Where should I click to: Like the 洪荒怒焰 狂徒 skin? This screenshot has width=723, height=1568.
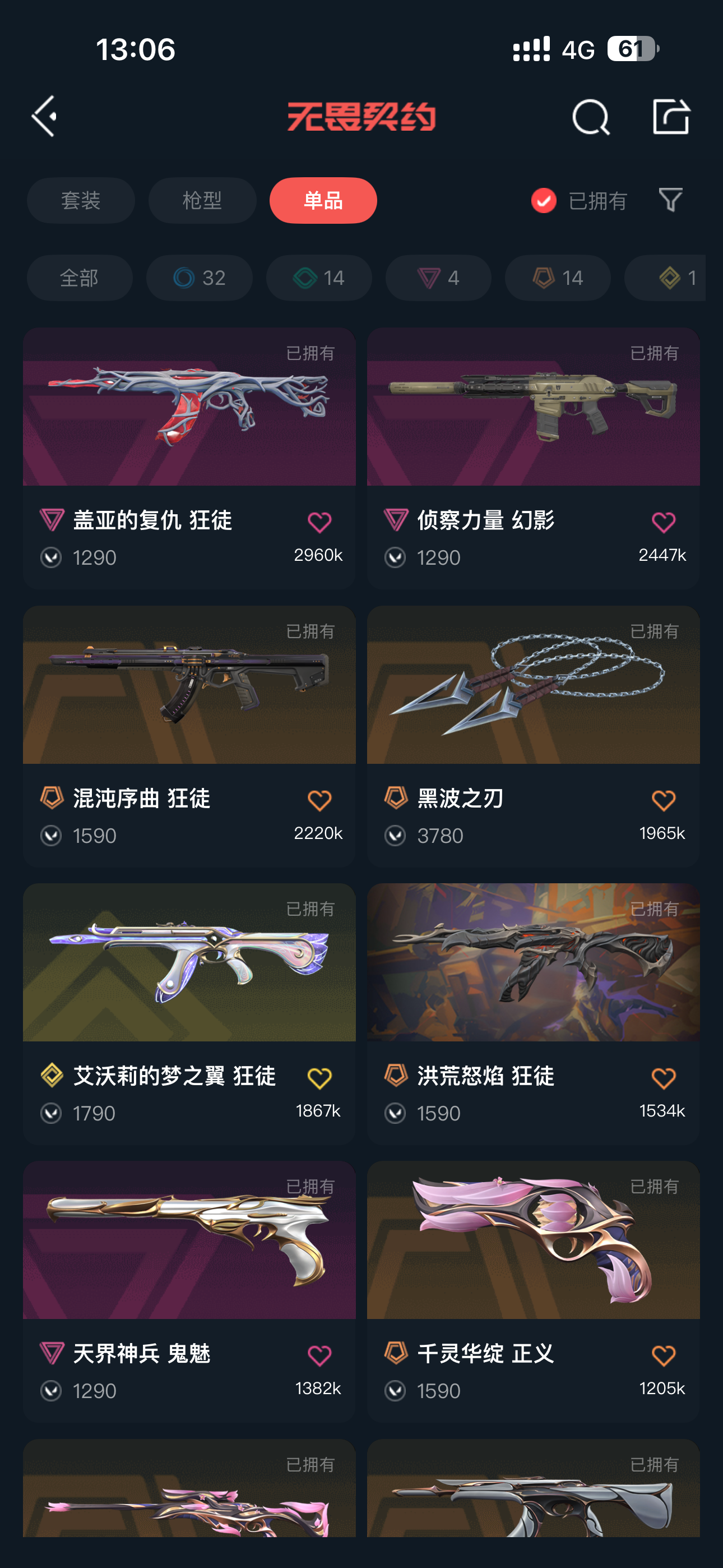coord(664,1078)
